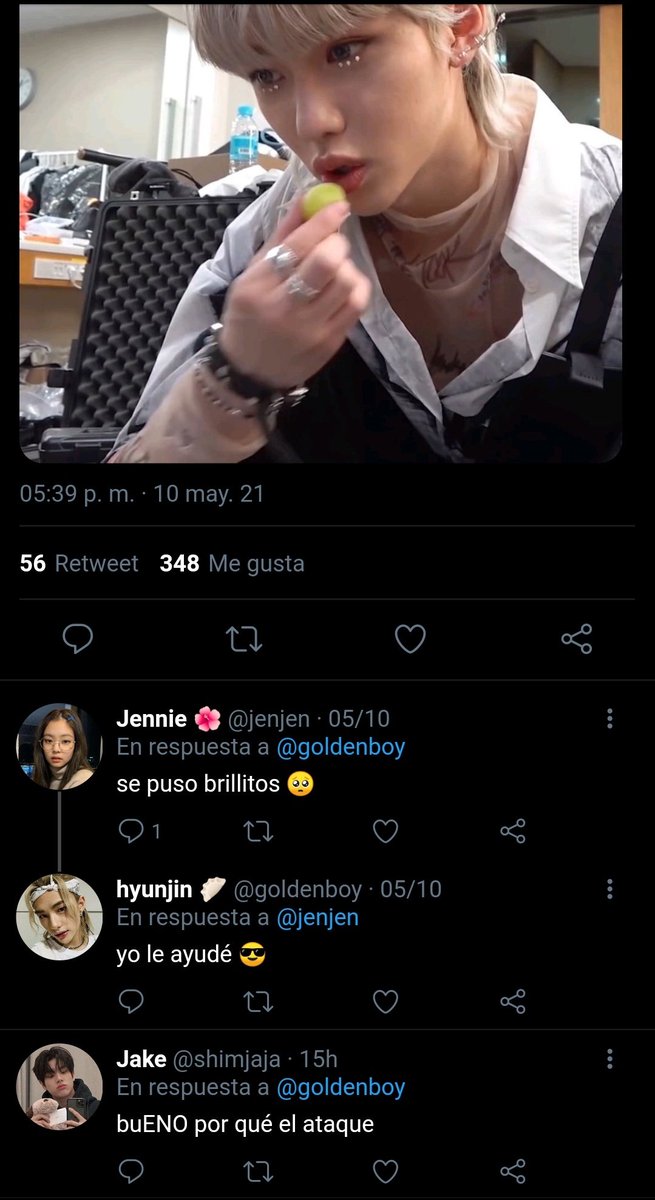Open overflow menu on Jake's reply
655x1200 pixels.
(x=610, y=1058)
